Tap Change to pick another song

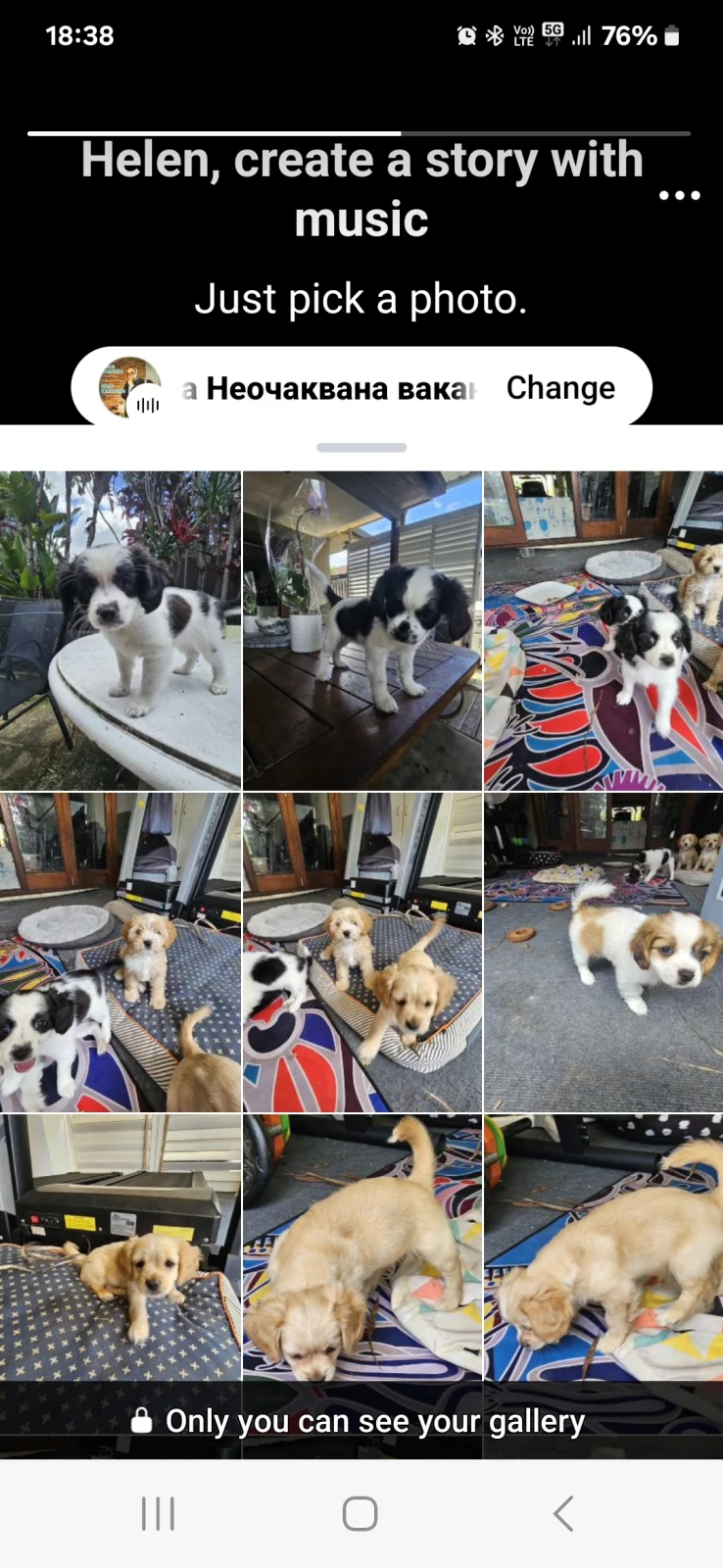click(x=560, y=388)
